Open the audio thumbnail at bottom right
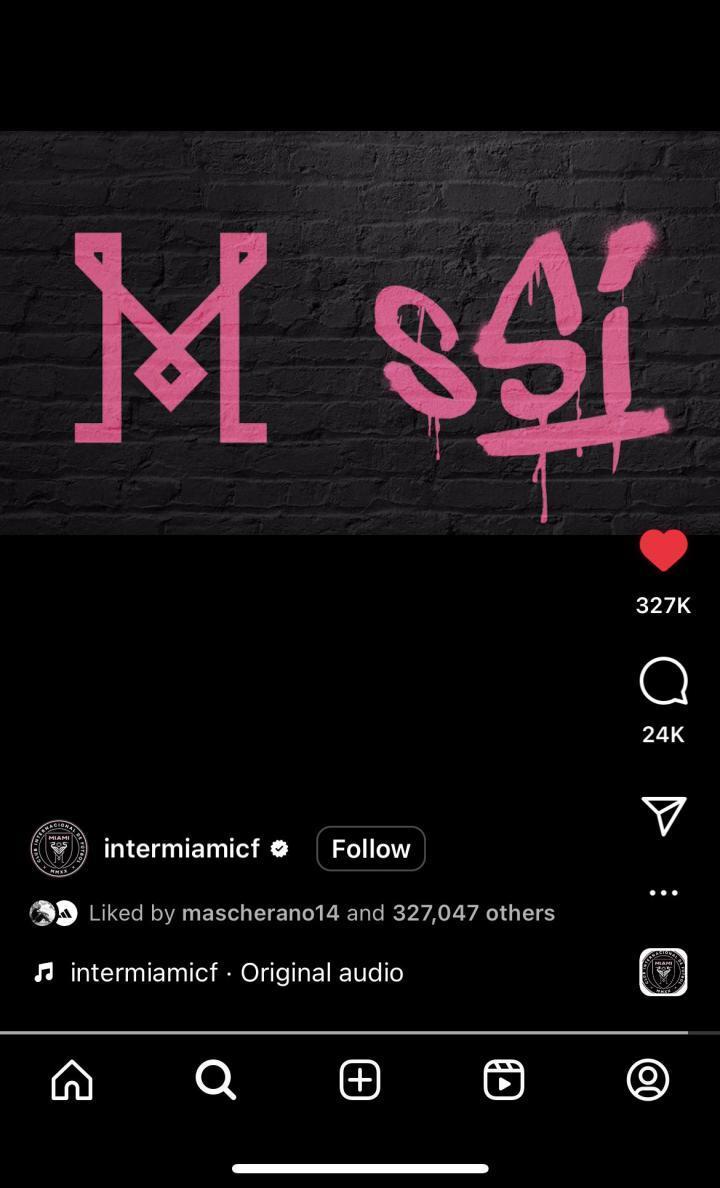 coord(663,972)
